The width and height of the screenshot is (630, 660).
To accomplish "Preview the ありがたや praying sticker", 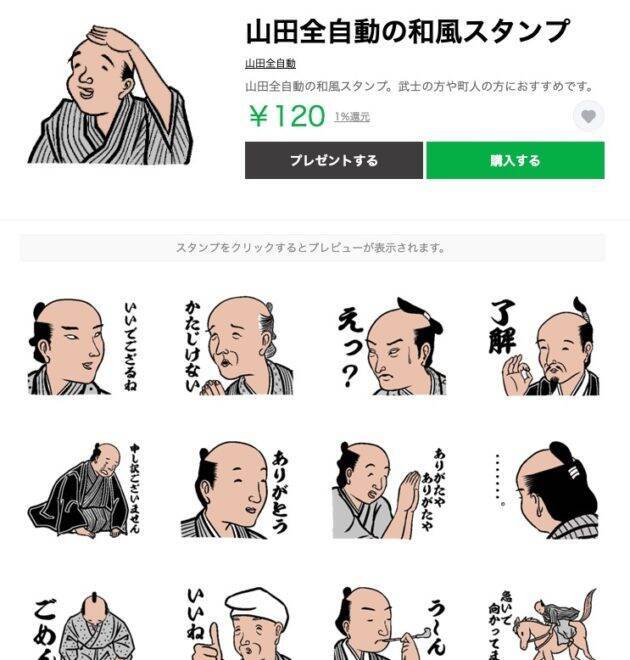I will pos(390,490).
